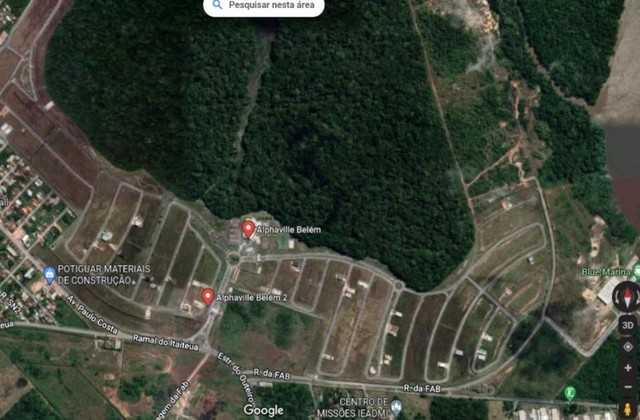Tap the green marker near R. da FAB
Screen dimensions: 640x420
pos(569,393)
